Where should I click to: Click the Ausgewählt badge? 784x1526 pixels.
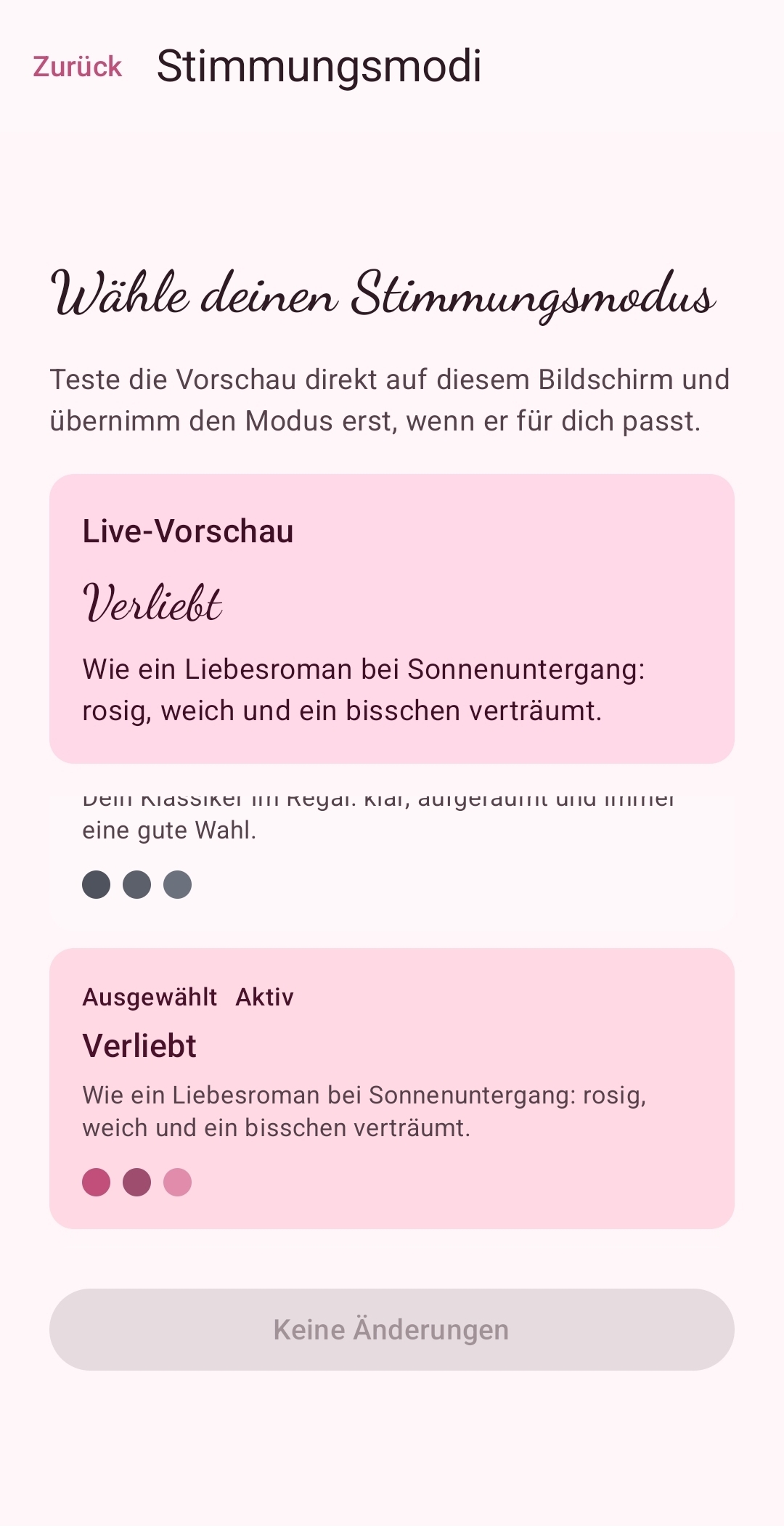[148, 997]
